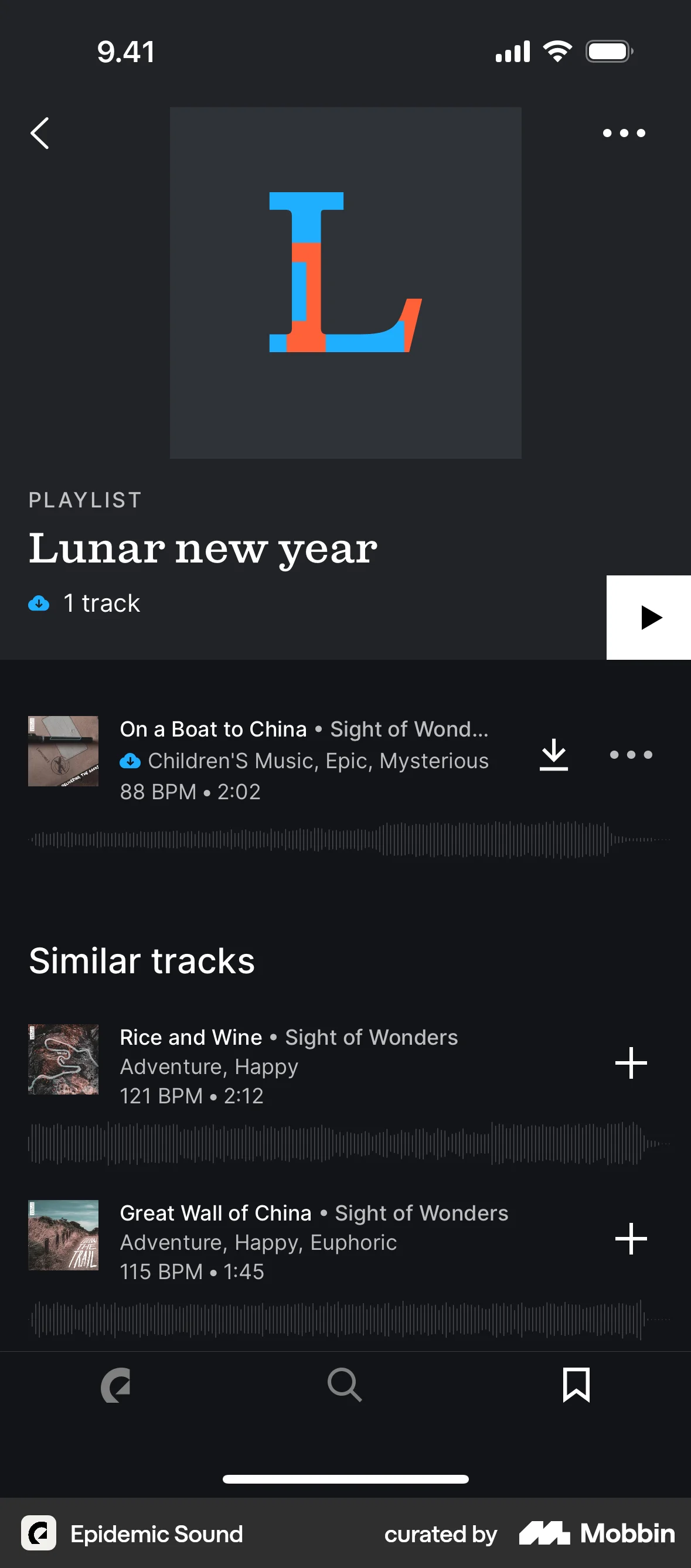The width and height of the screenshot is (691, 1568).
Task: Go back to the previous screen
Action: click(x=40, y=134)
